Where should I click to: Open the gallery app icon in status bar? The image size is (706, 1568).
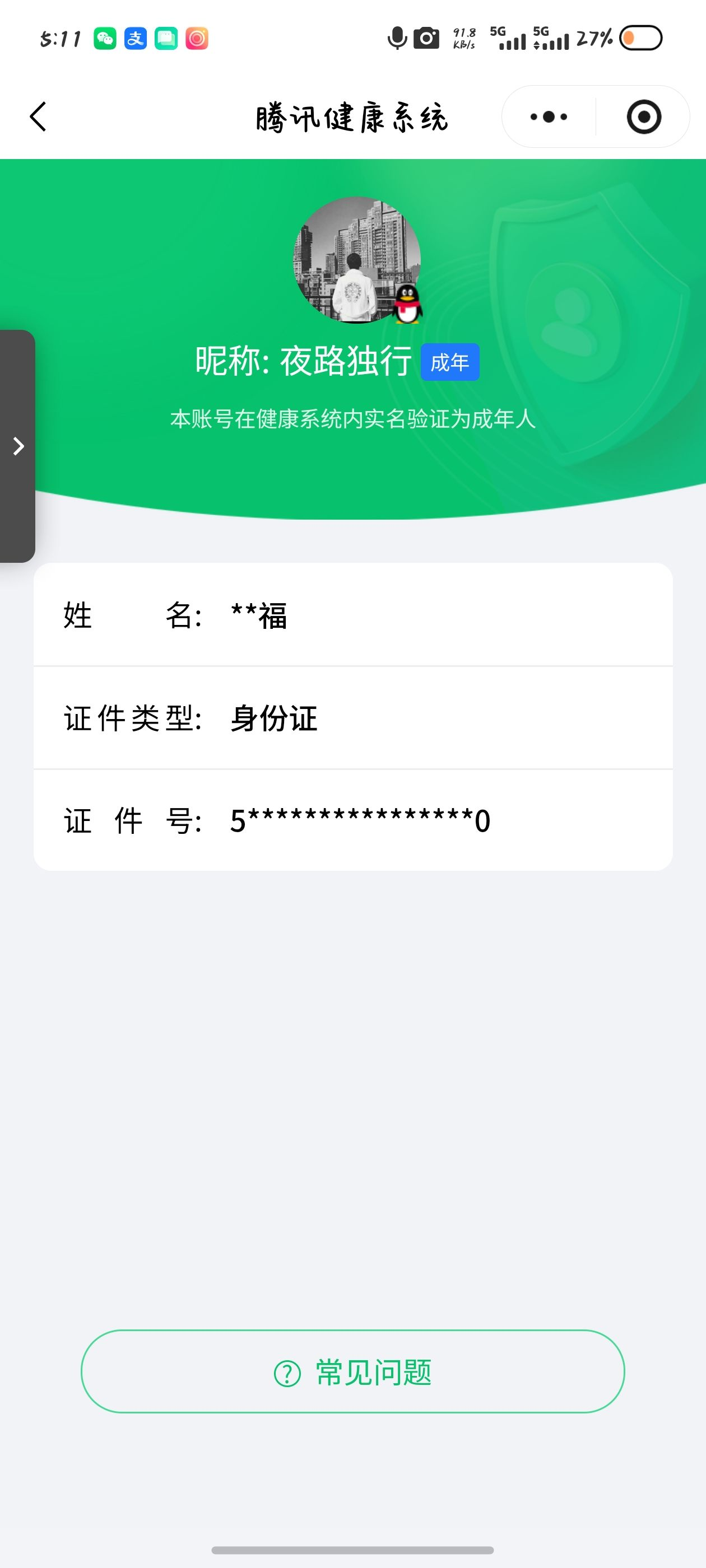(167, 38)
